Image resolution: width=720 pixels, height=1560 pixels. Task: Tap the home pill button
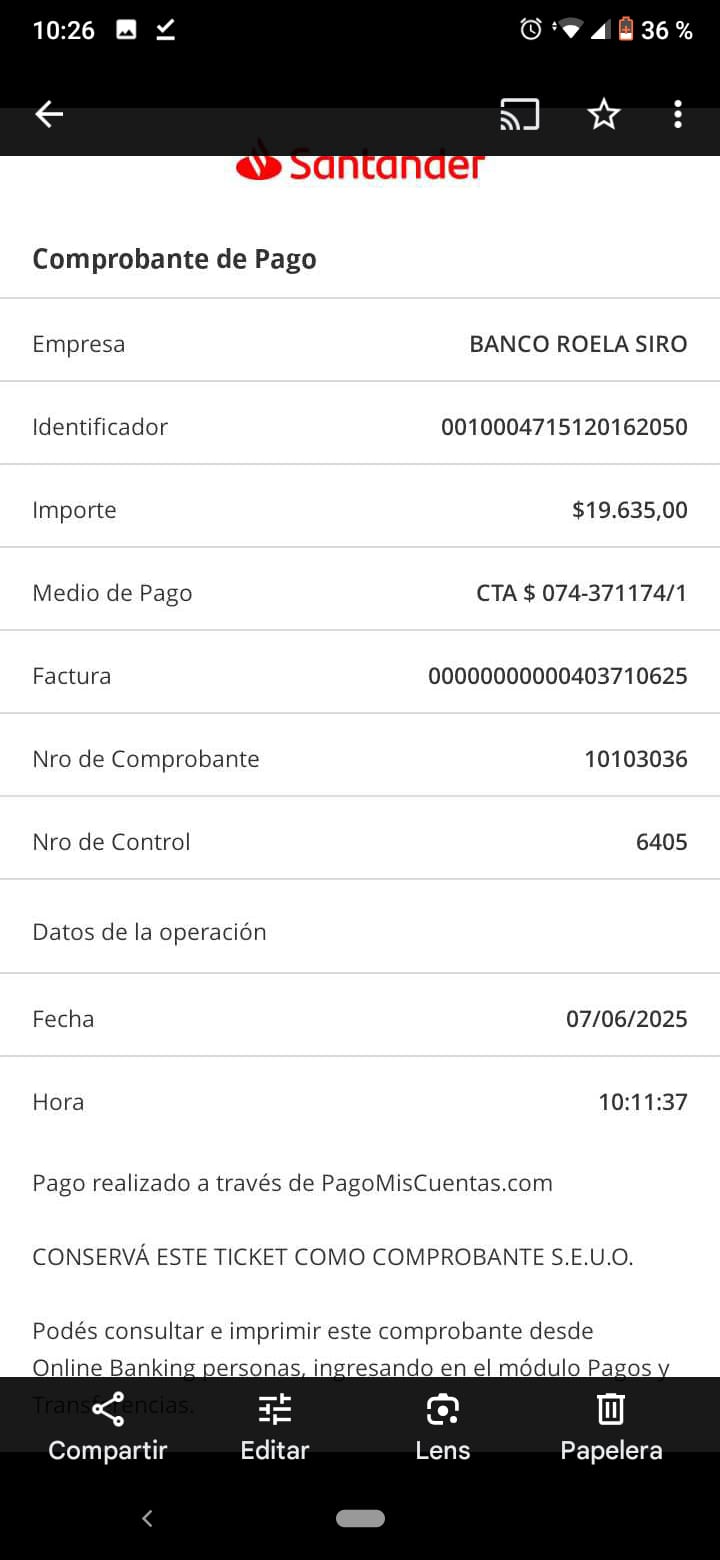(x=360, y=1518)
